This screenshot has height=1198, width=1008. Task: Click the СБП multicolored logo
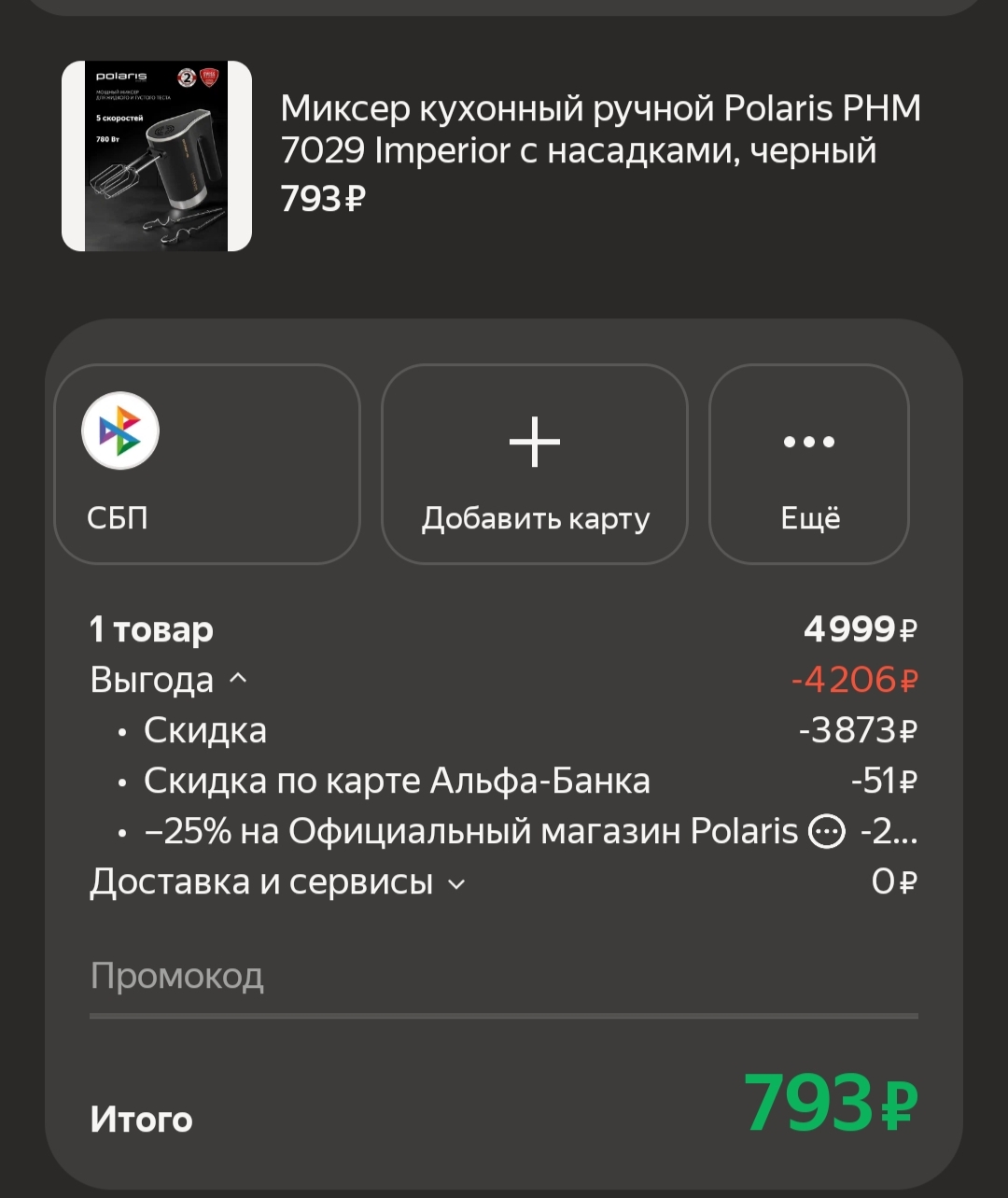(x=119, y=430)
